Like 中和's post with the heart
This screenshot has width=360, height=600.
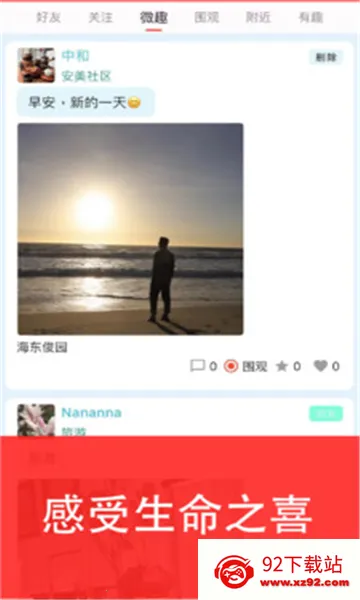[327, 366]
